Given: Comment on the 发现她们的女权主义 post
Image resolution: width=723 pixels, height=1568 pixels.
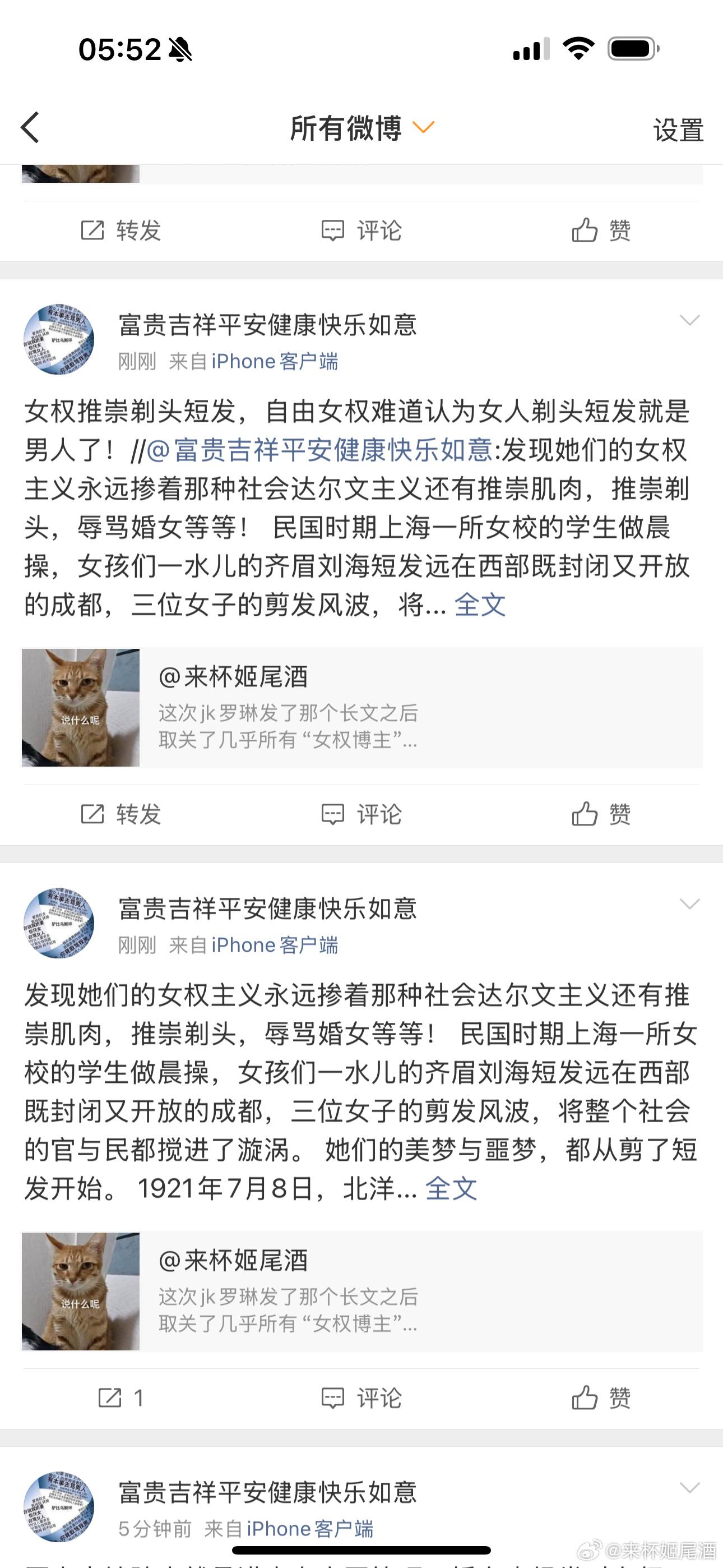Looking at the screenshot, I should pos(361,1398).
